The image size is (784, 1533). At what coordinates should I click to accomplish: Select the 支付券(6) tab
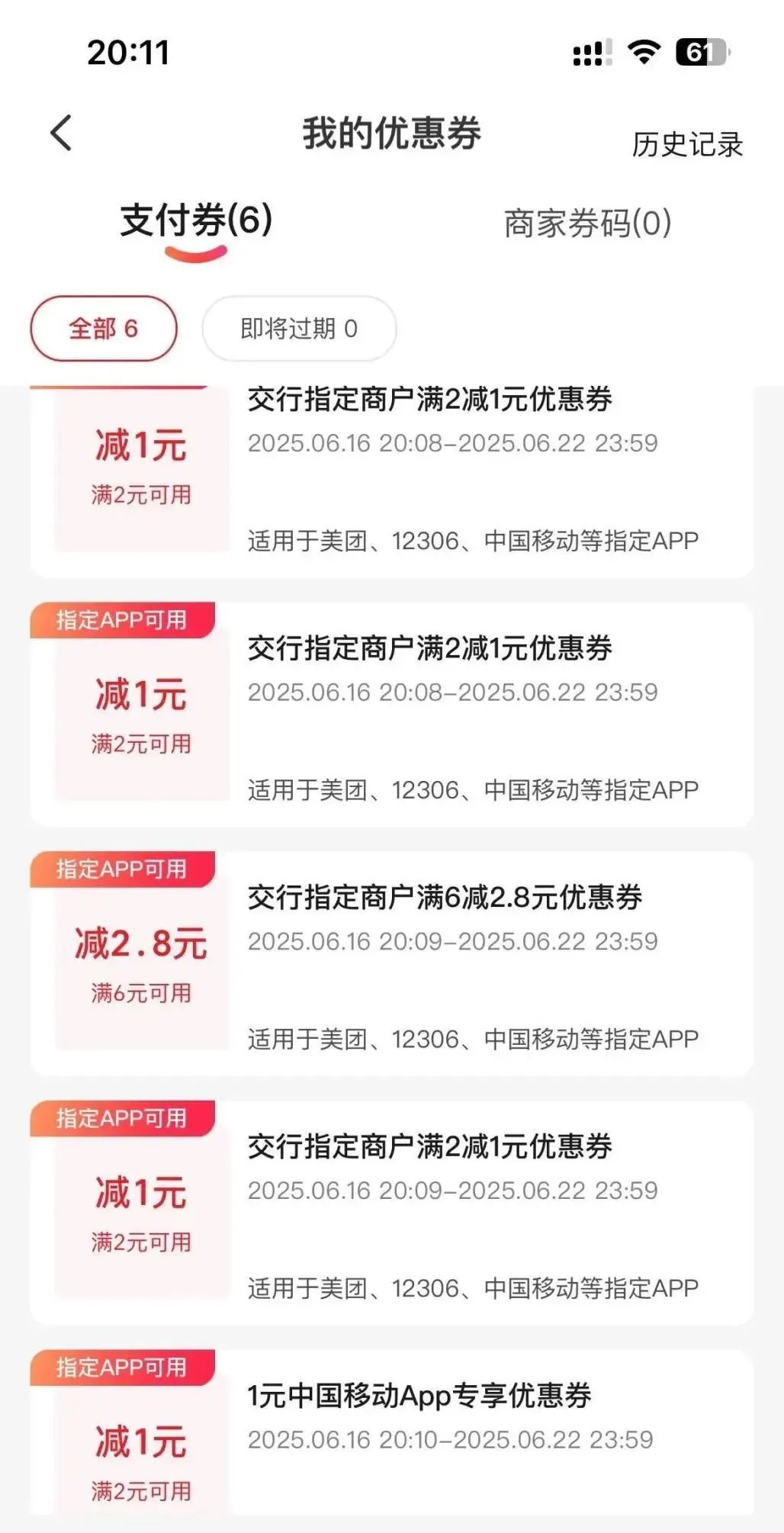[196, 221]
